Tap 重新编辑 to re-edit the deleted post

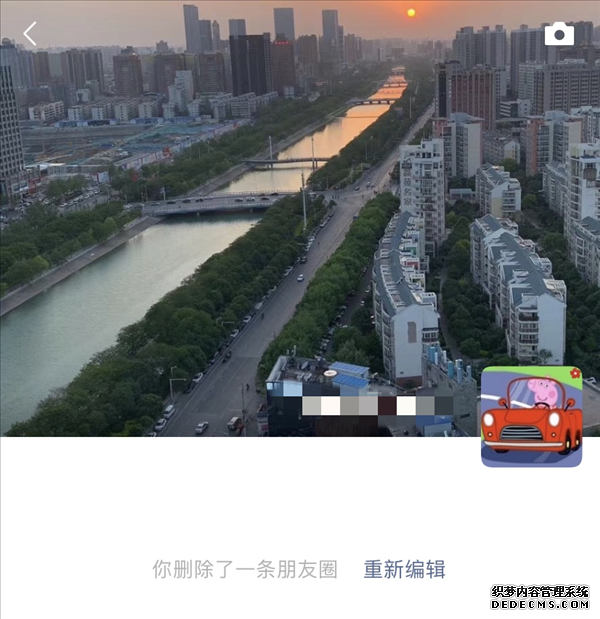[404, 569]
